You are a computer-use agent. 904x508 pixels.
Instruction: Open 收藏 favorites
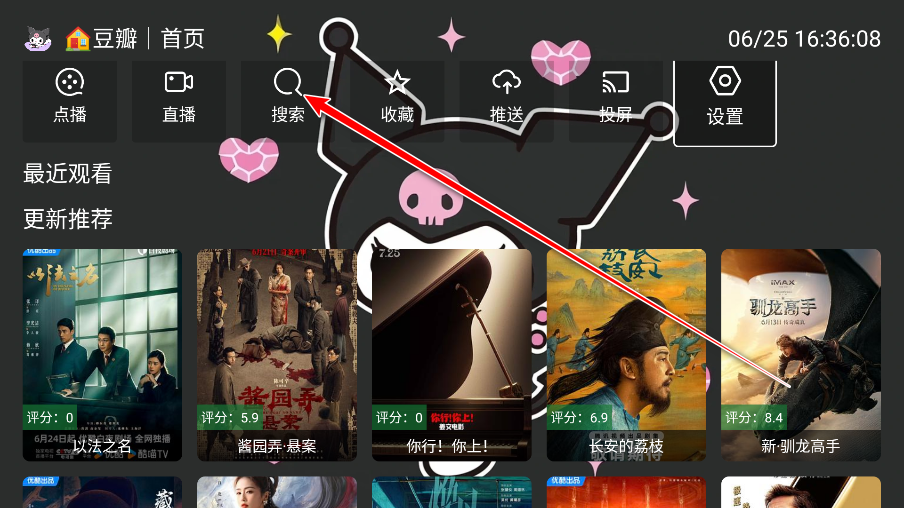click(397, 97)
